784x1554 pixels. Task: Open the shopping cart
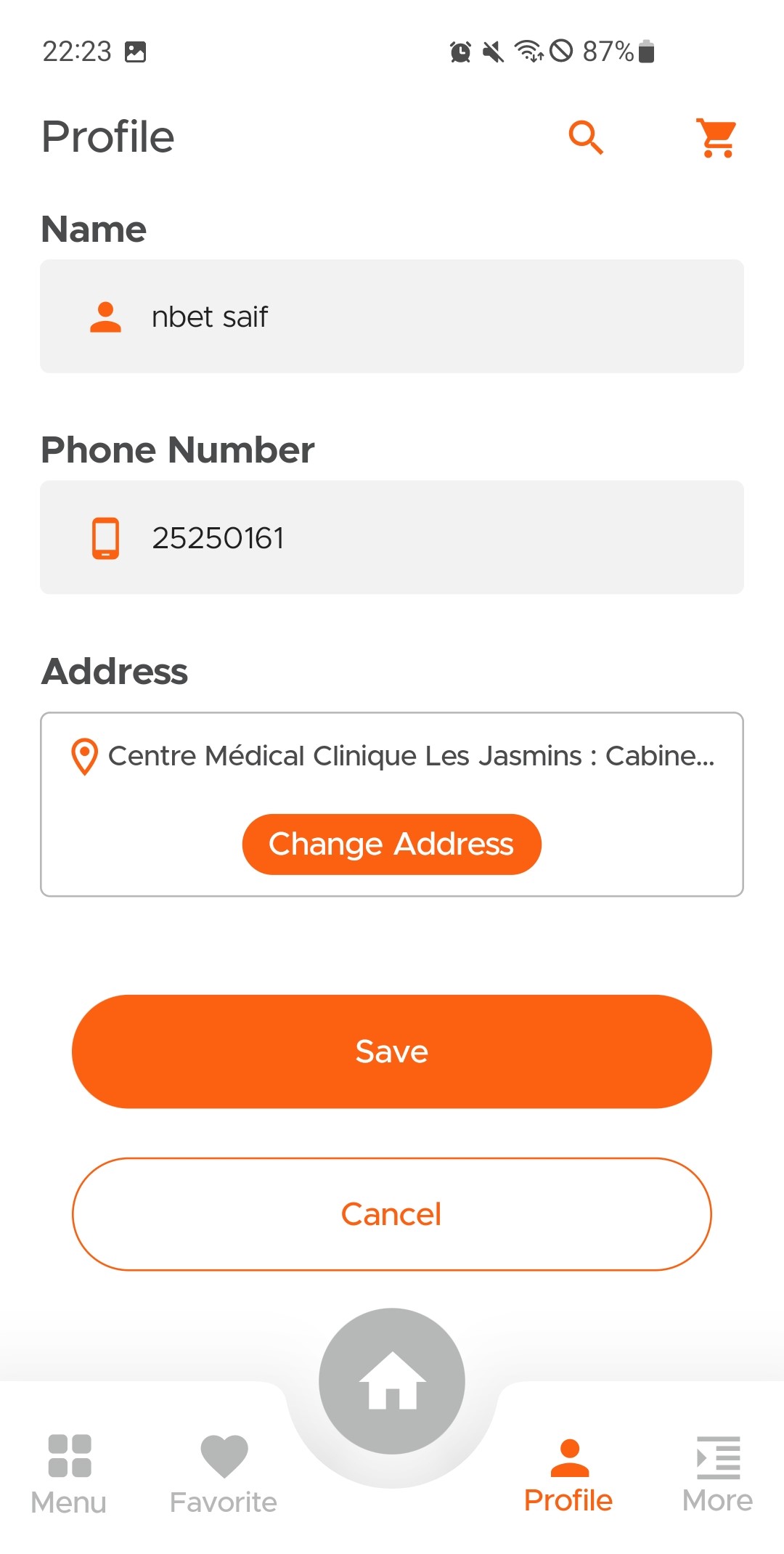pos(716,137)
